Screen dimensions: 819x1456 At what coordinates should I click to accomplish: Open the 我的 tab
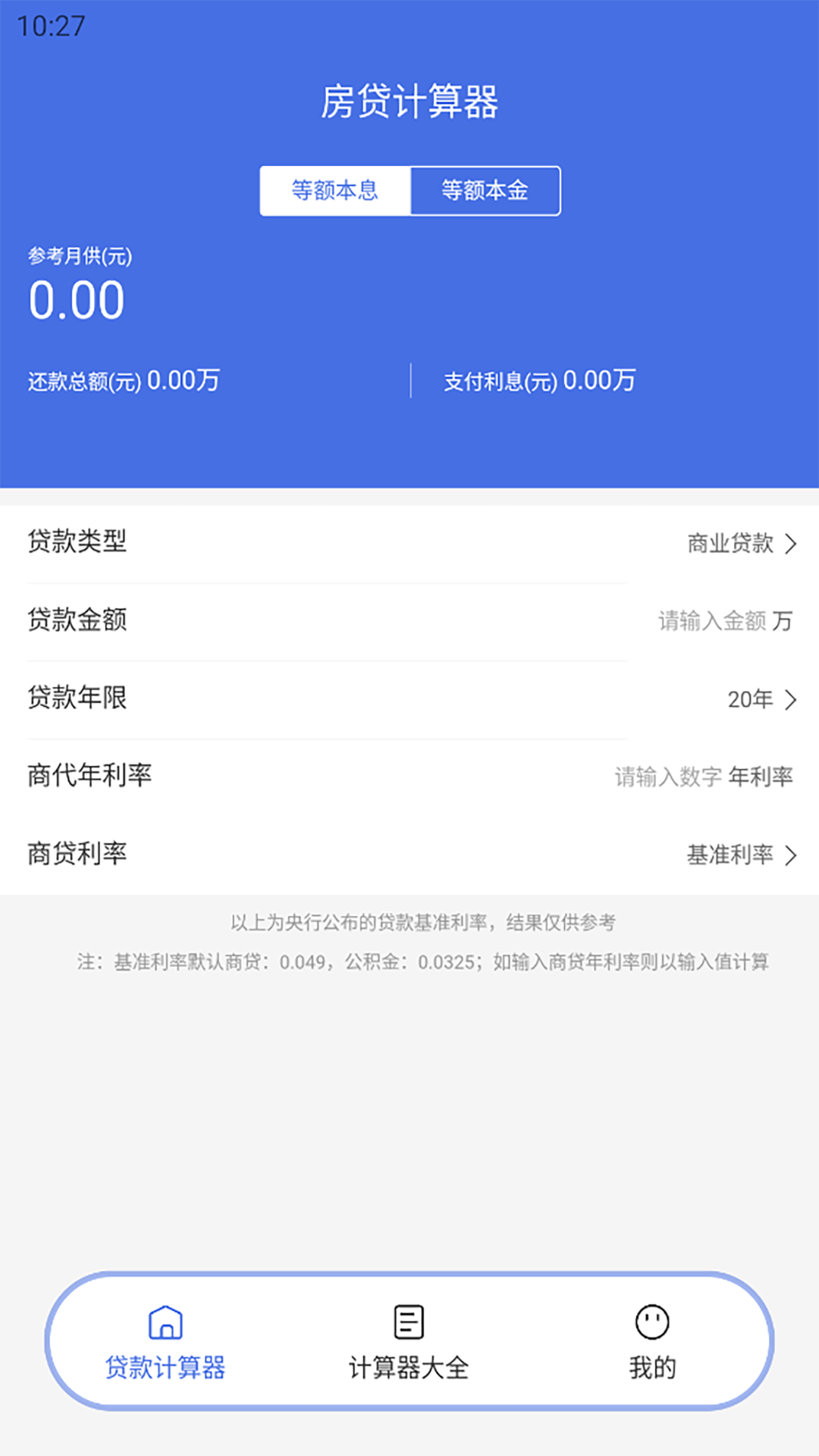click(x=652, y=1341)
